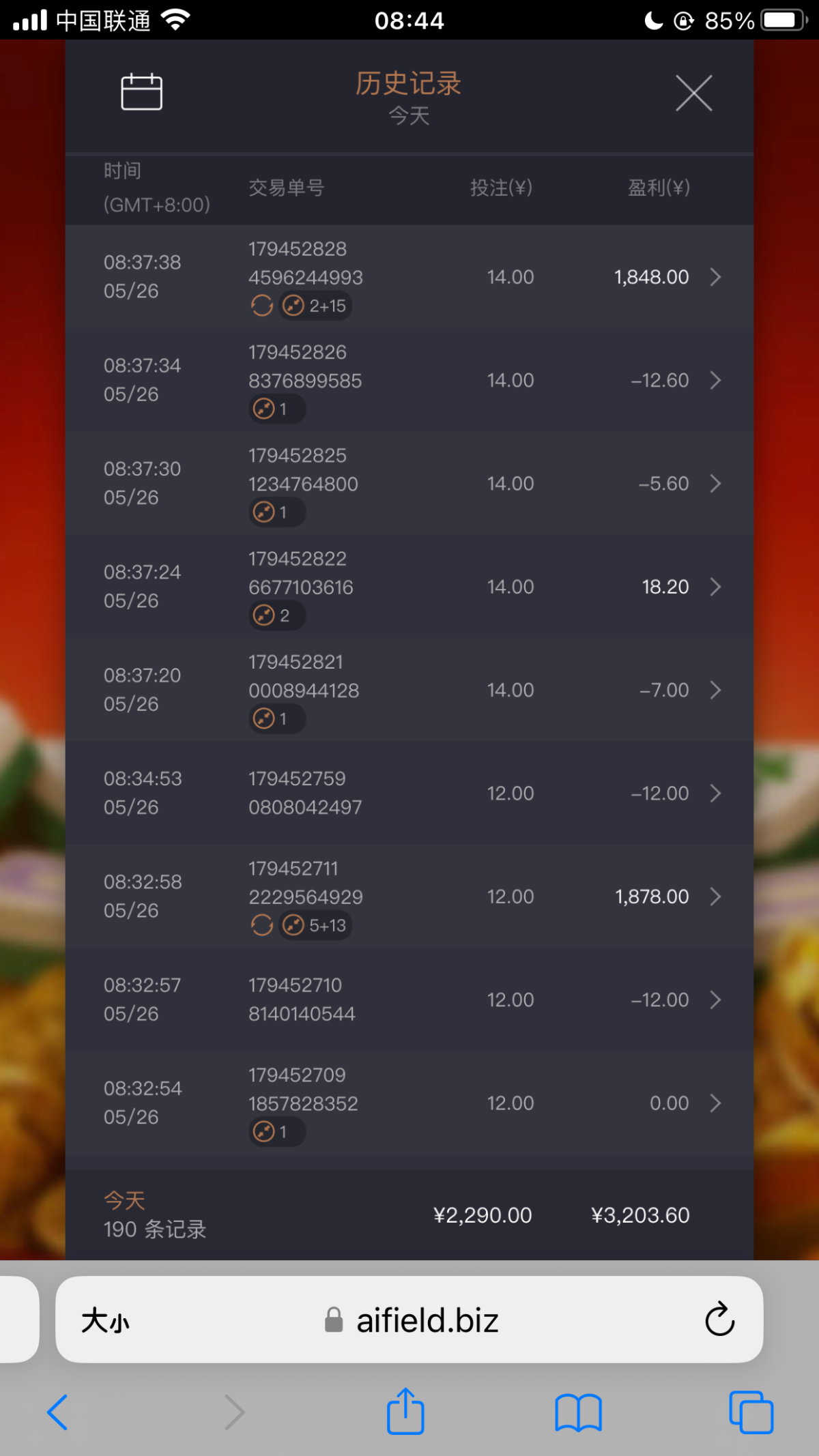
Task: View details of the 08:37:20 transaction
Action: (409, 690)
